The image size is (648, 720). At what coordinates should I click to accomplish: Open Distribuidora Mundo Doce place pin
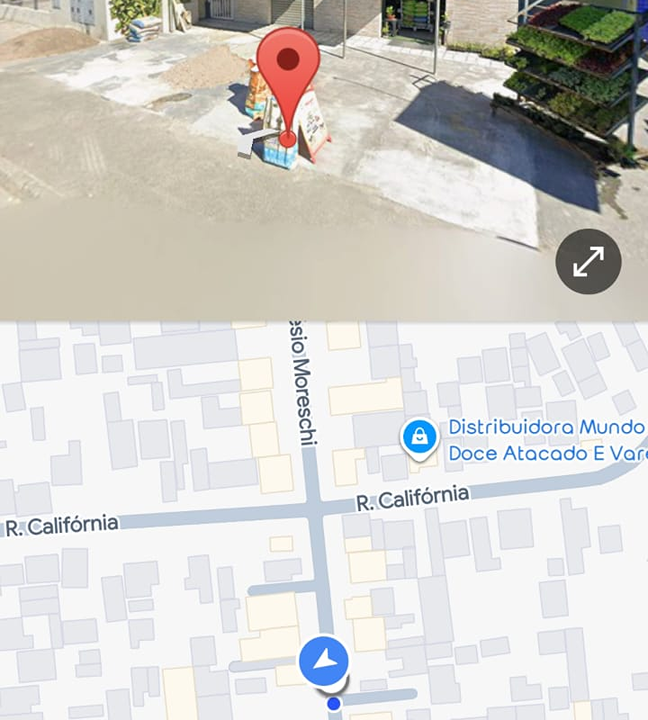coord(419,438)
